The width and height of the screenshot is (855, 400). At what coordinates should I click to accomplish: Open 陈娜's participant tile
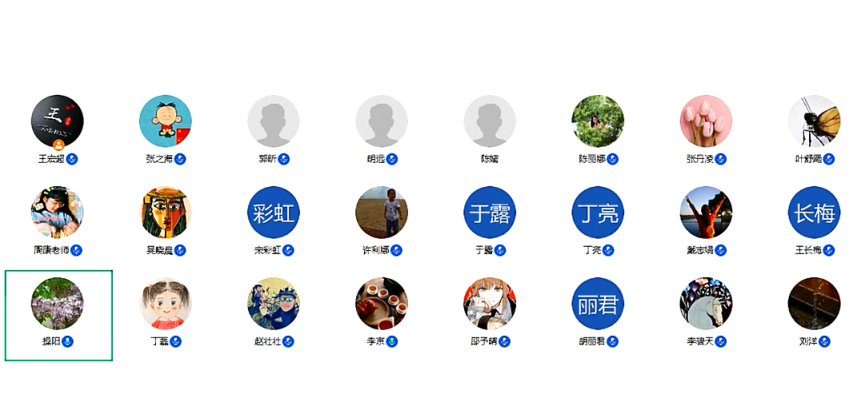tap(489, 122)
